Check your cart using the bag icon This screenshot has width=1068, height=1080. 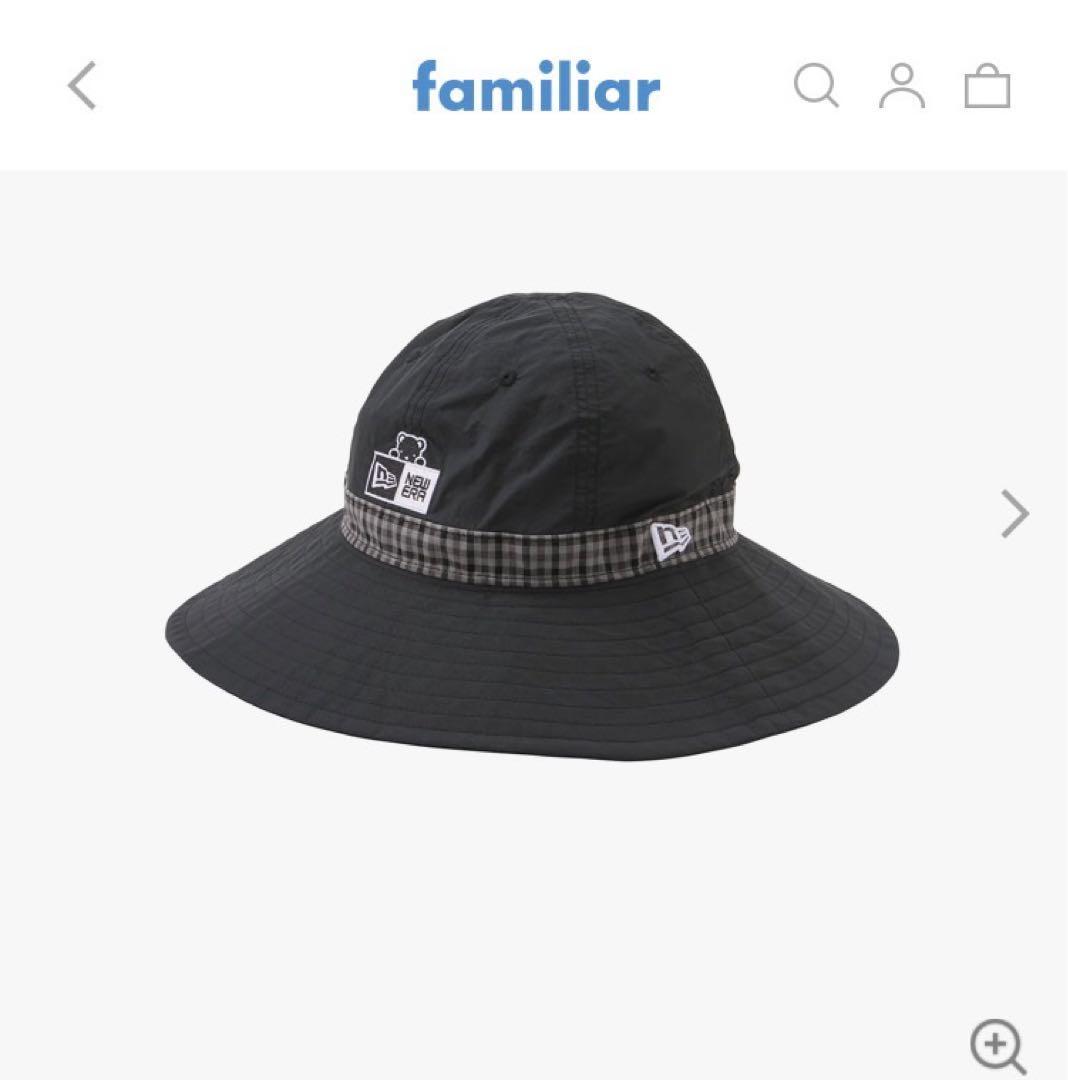987,89
